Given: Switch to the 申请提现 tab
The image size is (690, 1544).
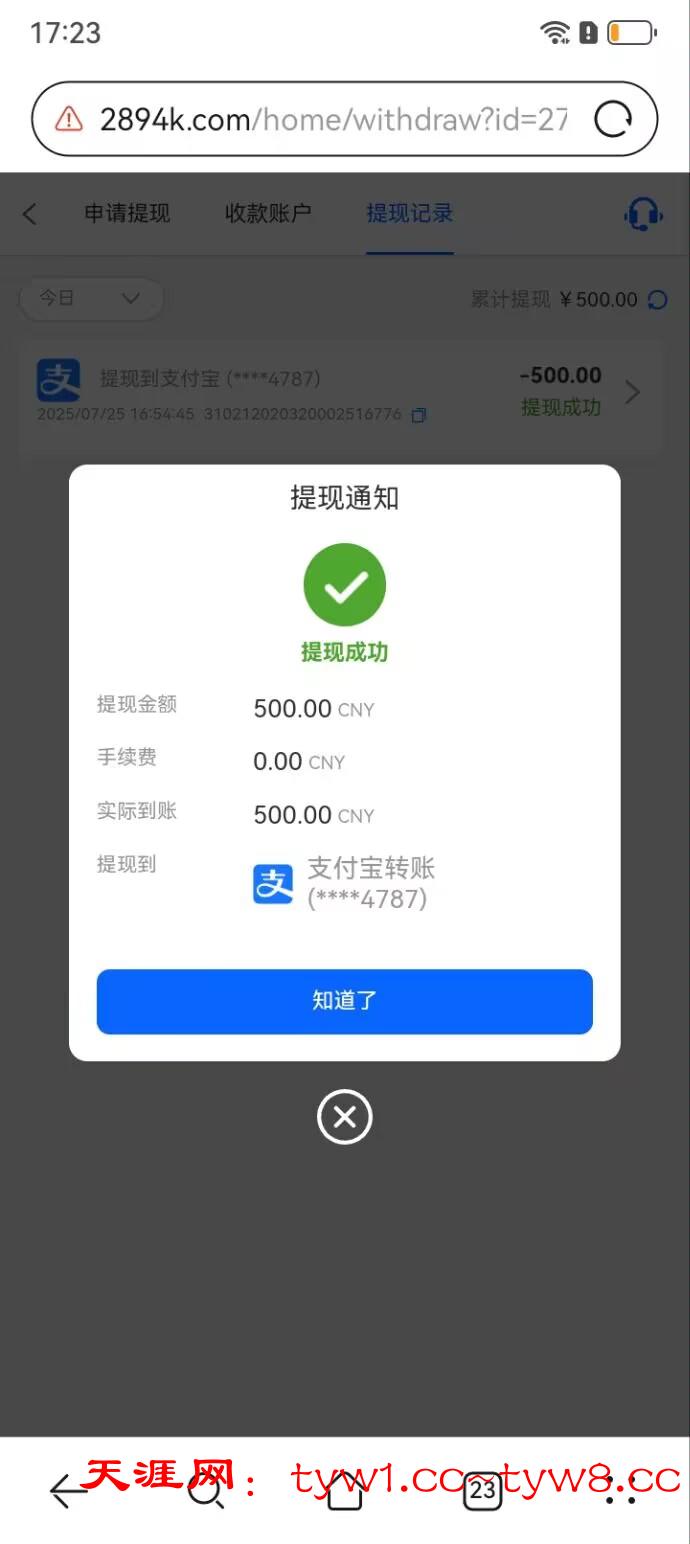Looking at the screenshot, I should (127, 213).
